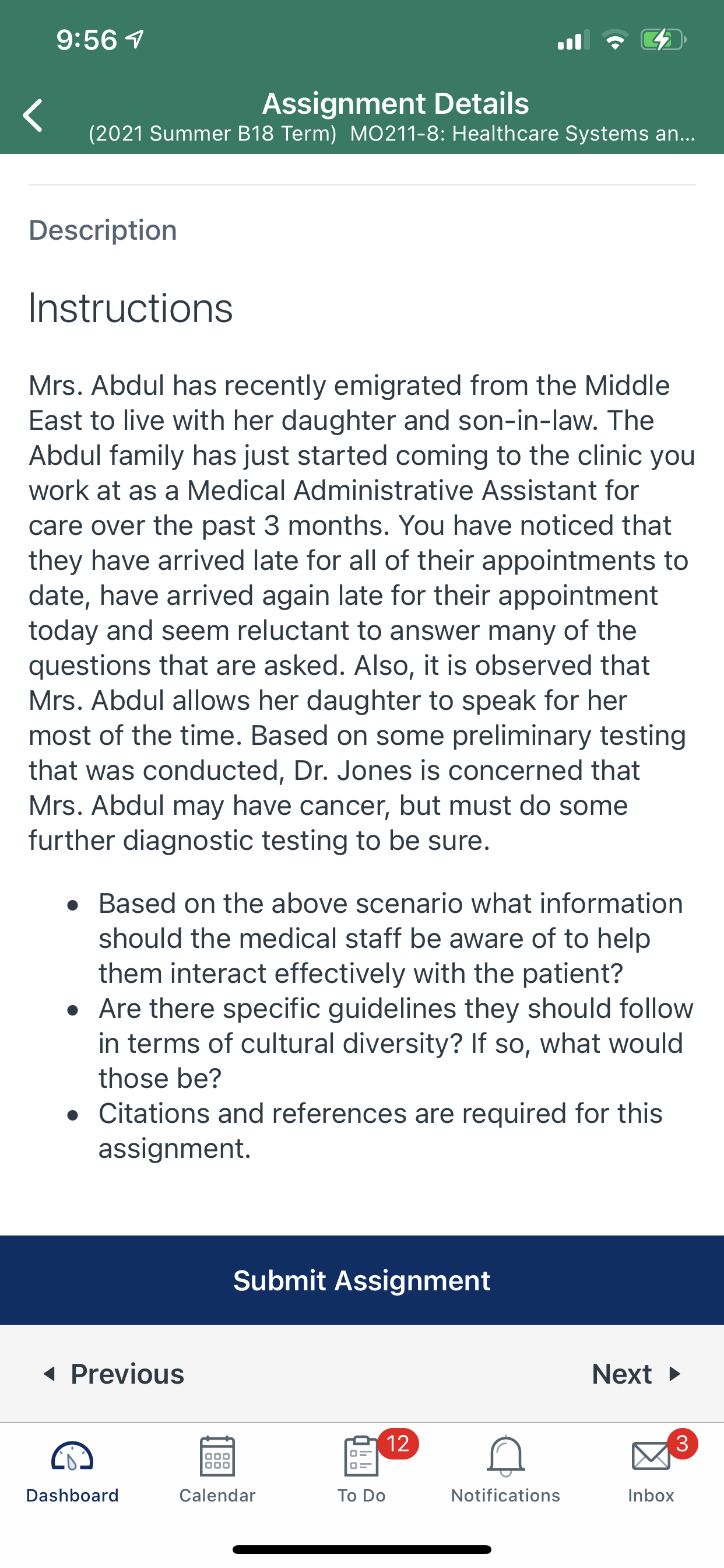Viewport: 724px width, 1568px height.
Task: Switch to the Dashboard tab
Action: point(72,1469)
